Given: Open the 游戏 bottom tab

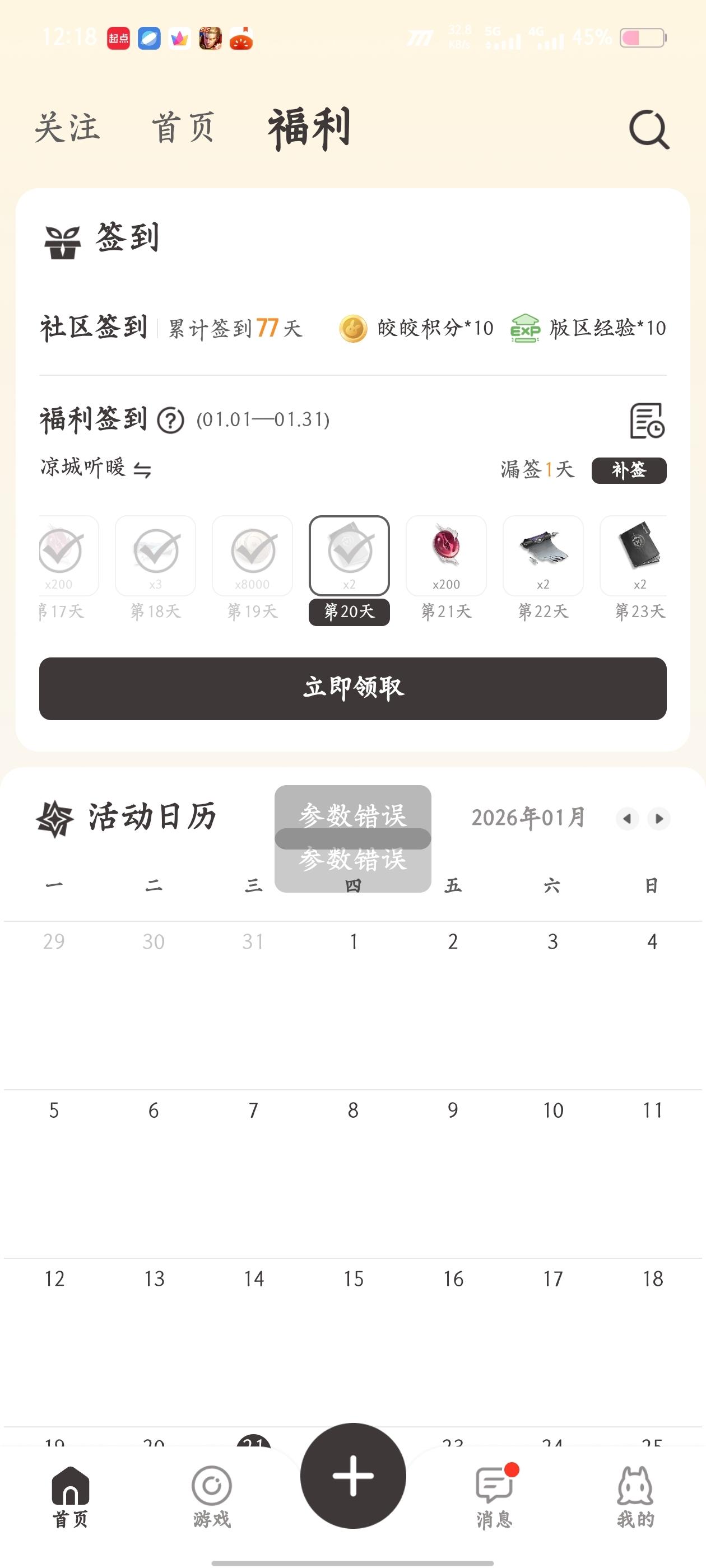Looking at the screenshot, I should pyautogui.click(x=211, y=1497).
